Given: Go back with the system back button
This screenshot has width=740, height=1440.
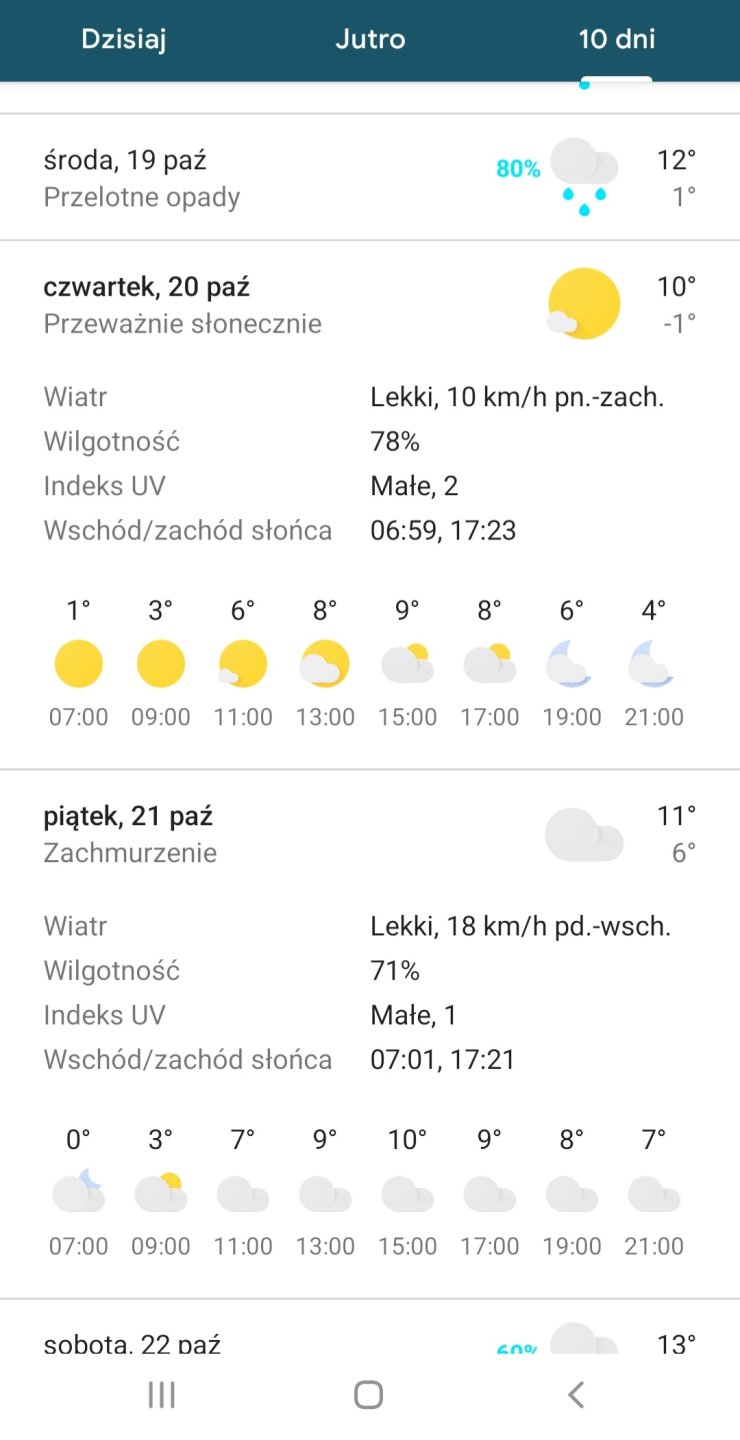Looking at the screenshot, I should 575,1395.
